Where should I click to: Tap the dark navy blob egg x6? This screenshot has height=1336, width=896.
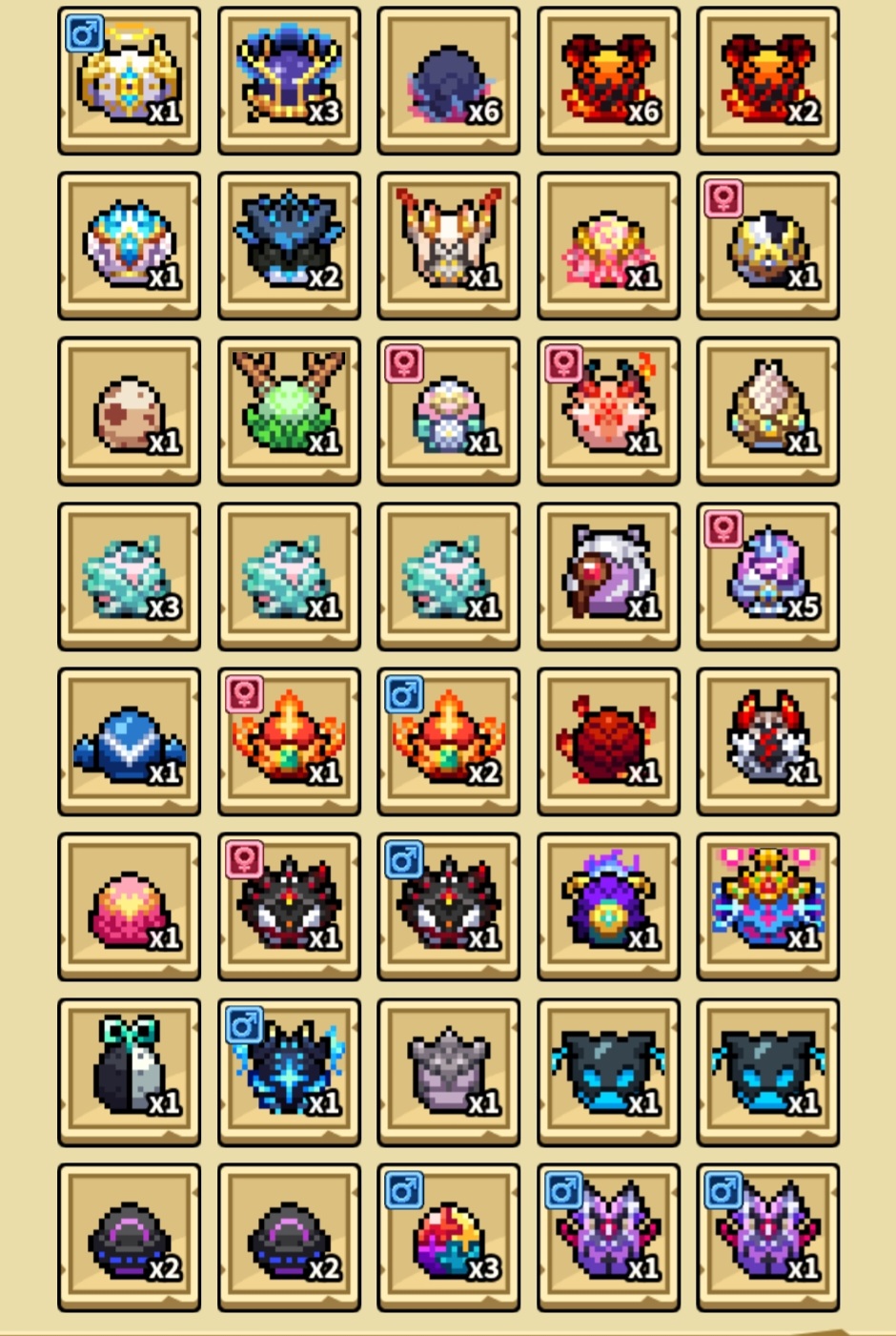point(448,79)
